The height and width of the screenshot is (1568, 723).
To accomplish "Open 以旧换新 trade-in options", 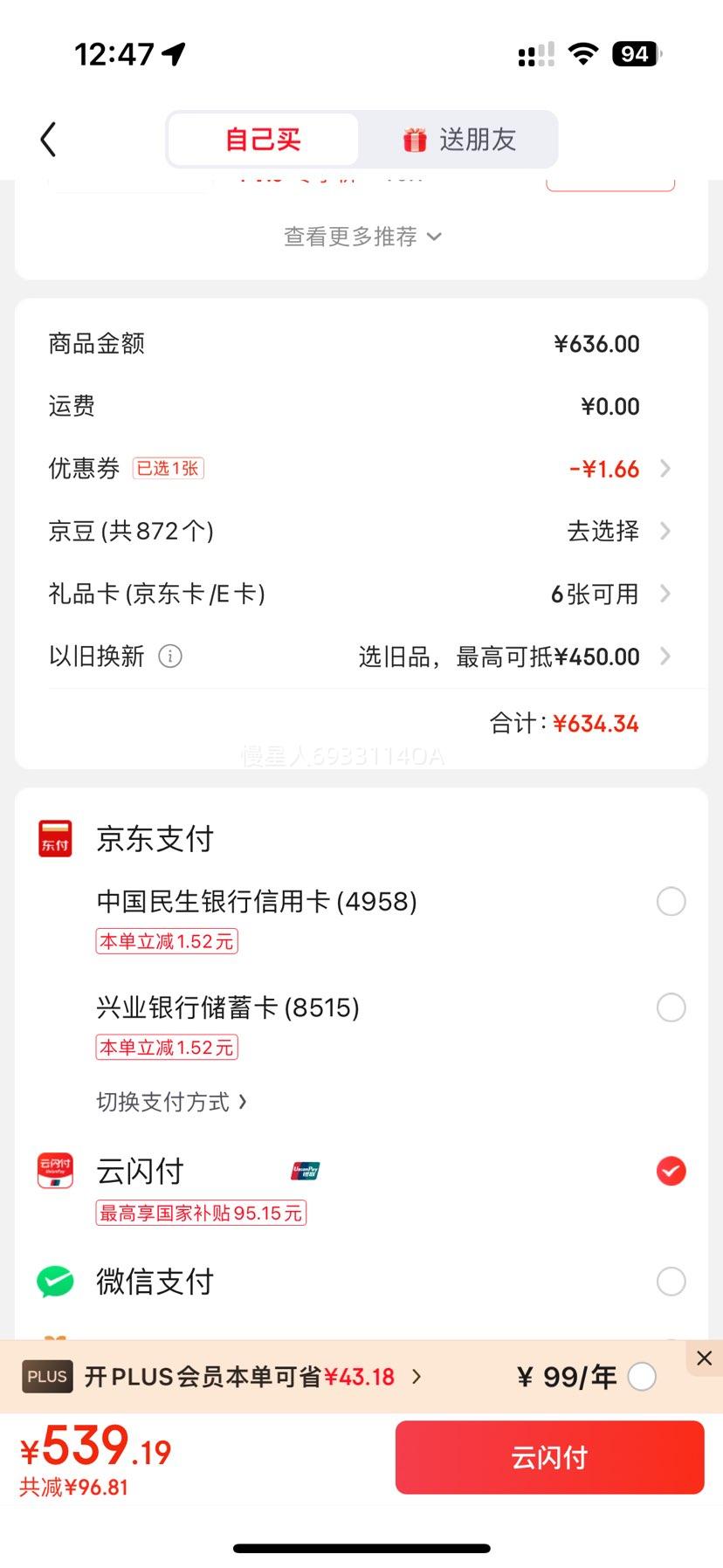I will click(x=361, y=657).
